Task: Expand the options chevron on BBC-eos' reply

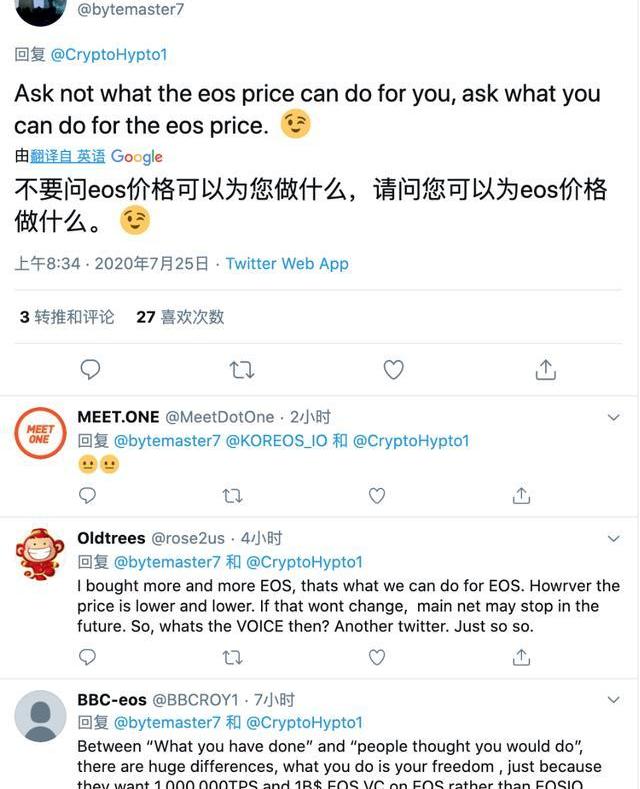Action: (614, 700)
